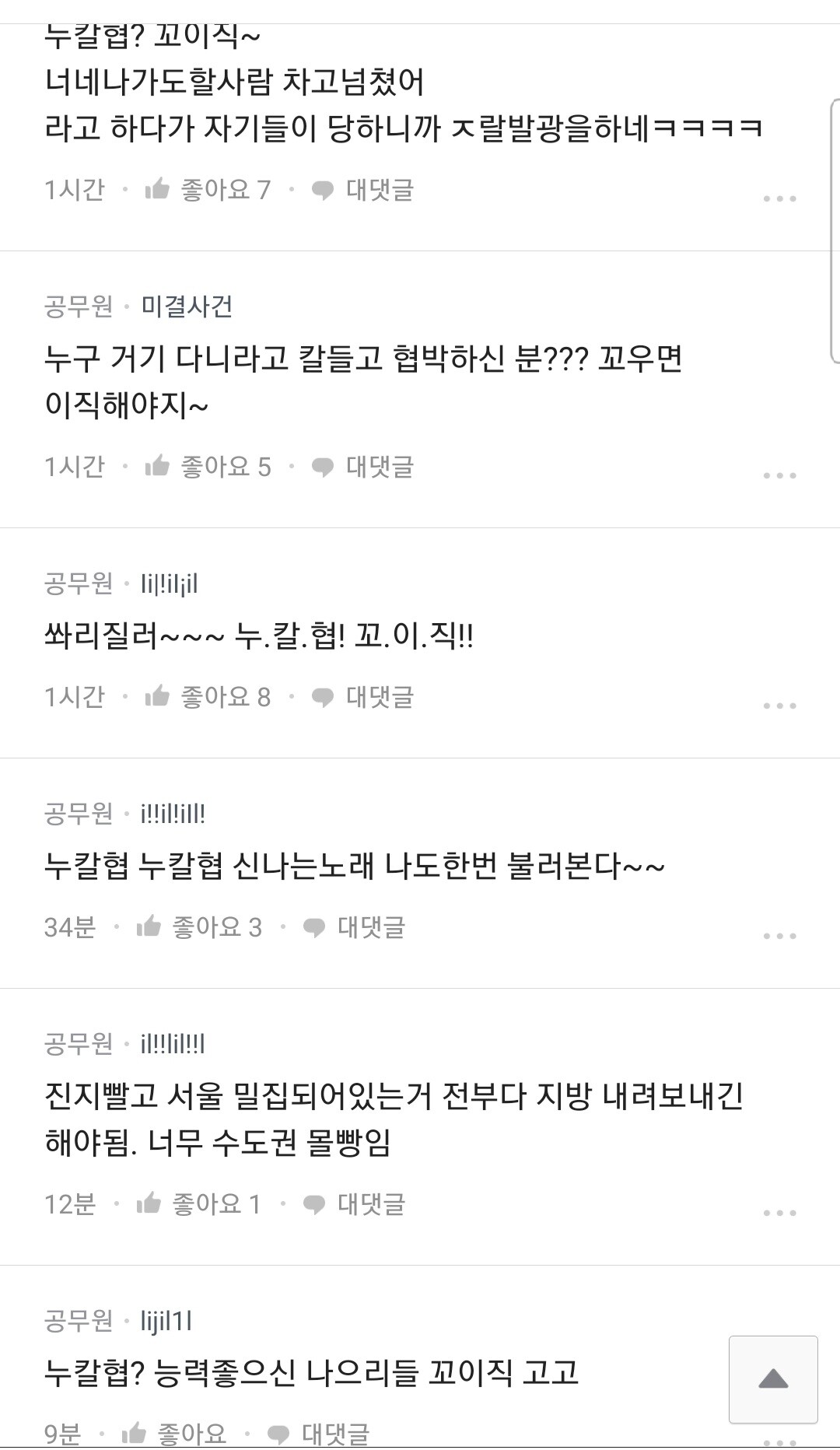Screen dimensions: 840x1450
Task: Open more options on the 신나는노래 comment
Action: [x=779, y=935]
